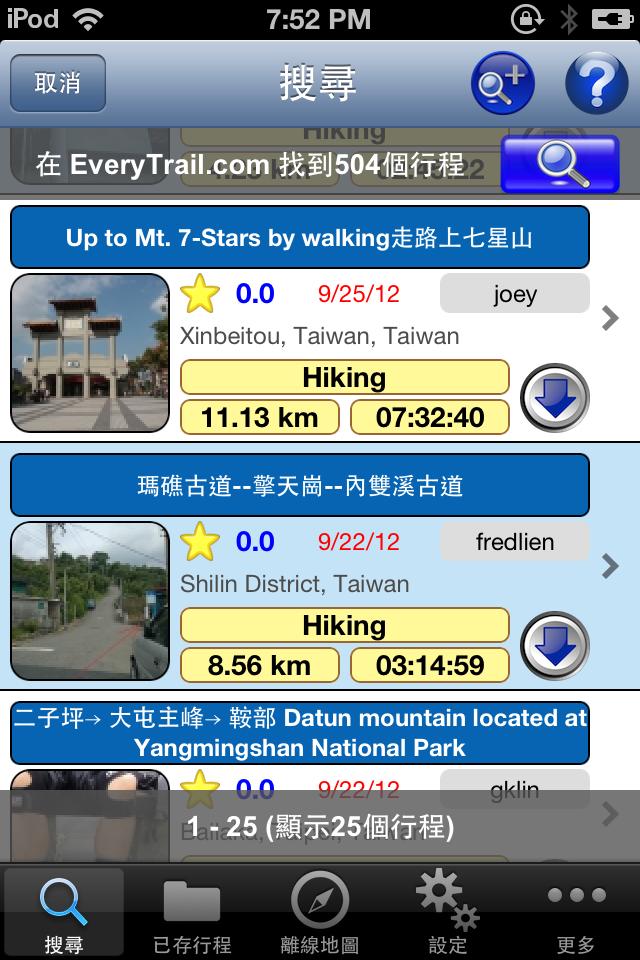
Task: Expand the fredlien trip details chevron
Action: coord(610,567)
